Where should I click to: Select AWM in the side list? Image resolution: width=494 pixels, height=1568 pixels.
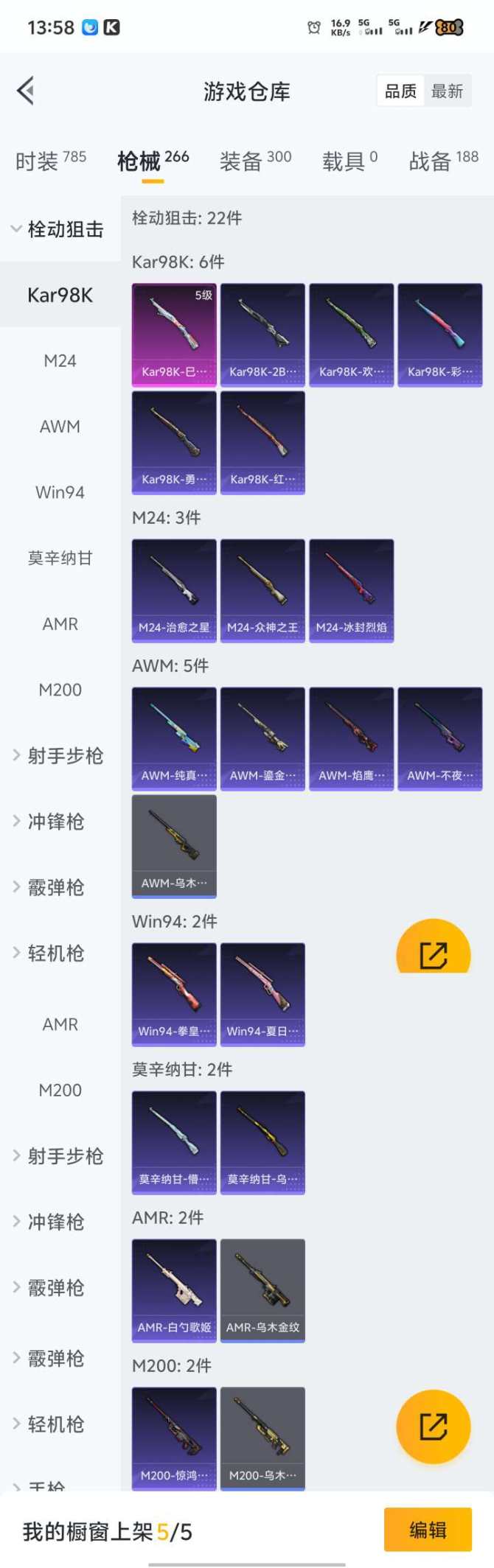point(60,427)
